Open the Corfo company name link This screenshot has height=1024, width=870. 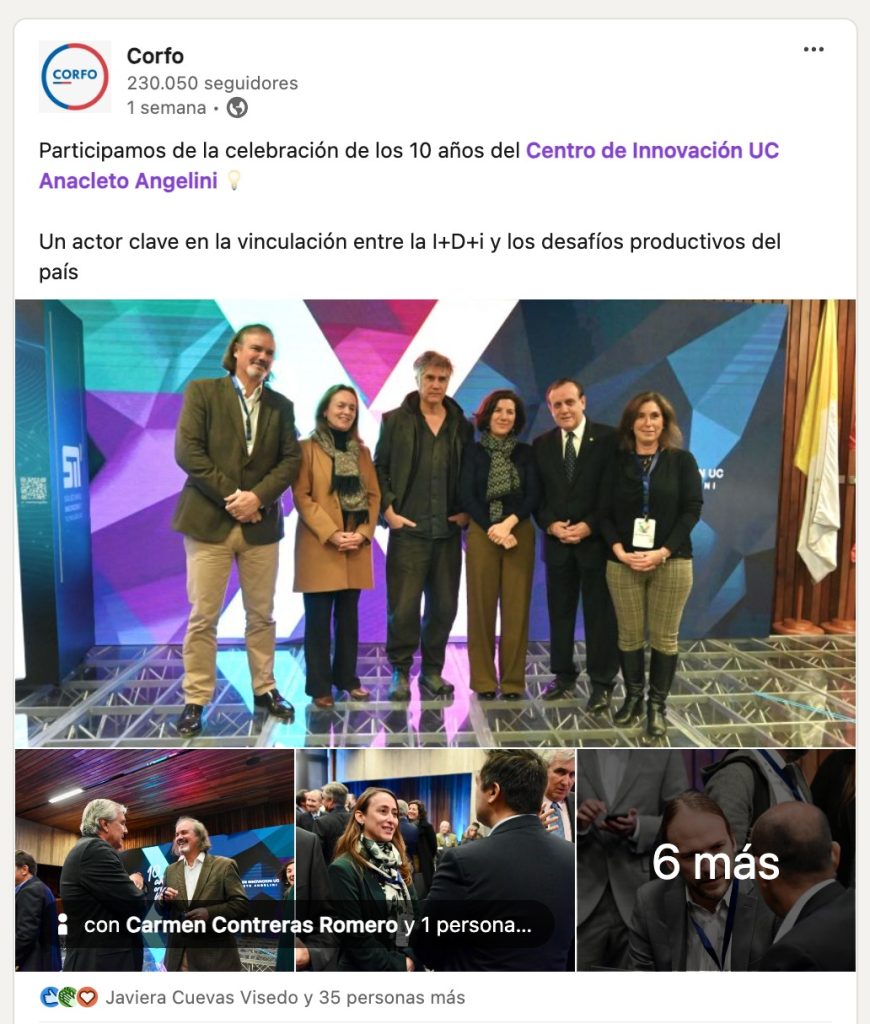155,56
